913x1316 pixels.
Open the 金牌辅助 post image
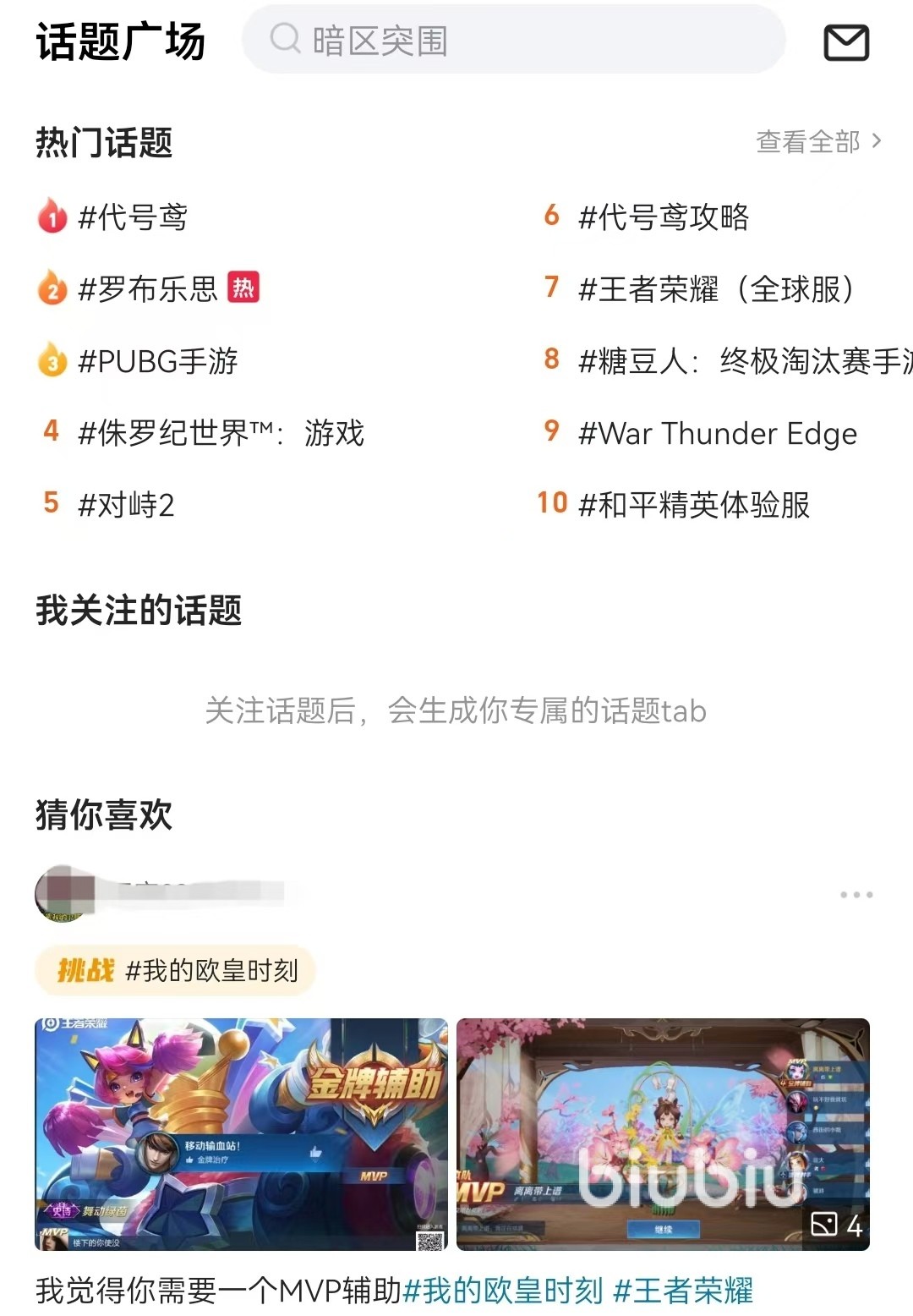pyautogui.click(x=241, y=1134)
